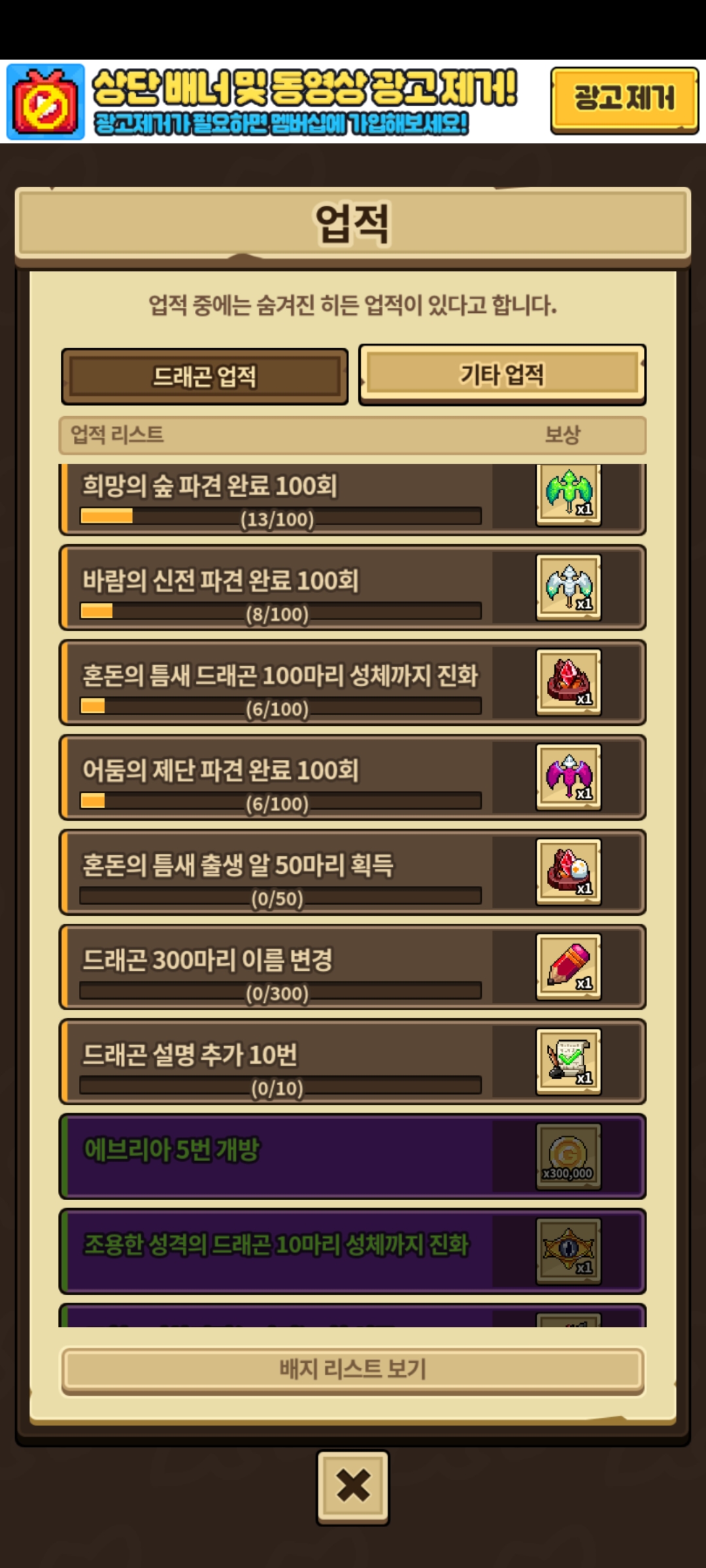Screen dimensions: 706x1568
Task: Tap gold reward for 에브리아 5번 개방
Action: pos(569,1156)
